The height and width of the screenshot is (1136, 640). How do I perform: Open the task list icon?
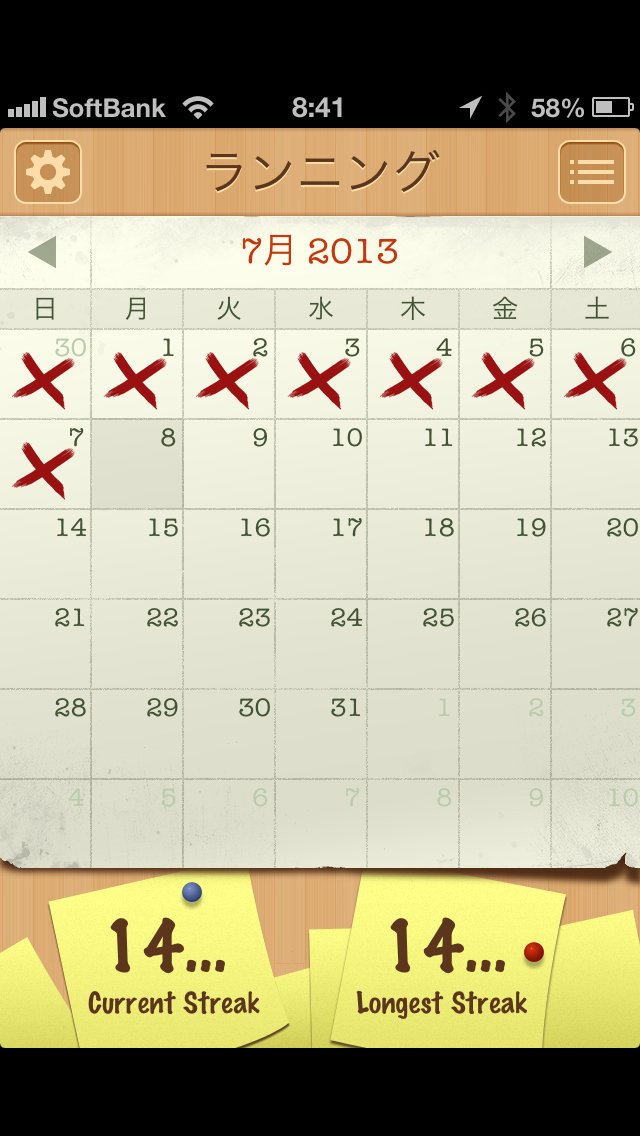[x=591, y=172]
